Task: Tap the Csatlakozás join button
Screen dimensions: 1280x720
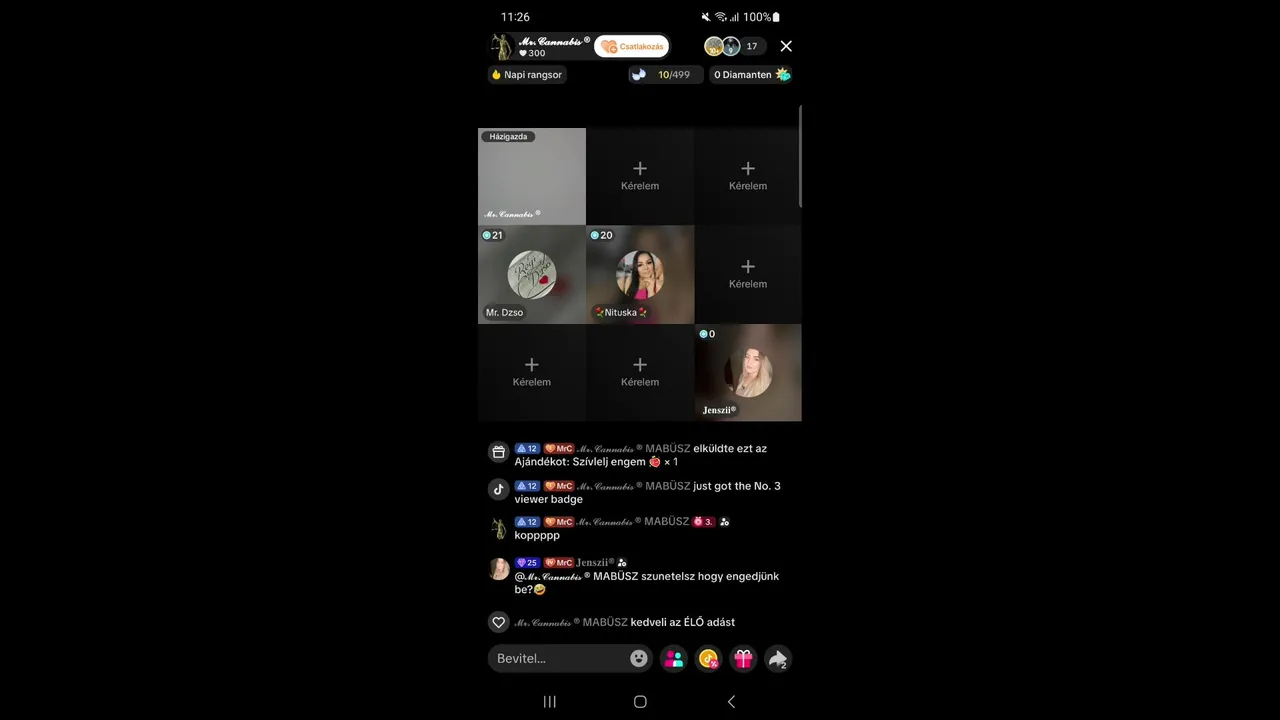Action: [632, 47]
